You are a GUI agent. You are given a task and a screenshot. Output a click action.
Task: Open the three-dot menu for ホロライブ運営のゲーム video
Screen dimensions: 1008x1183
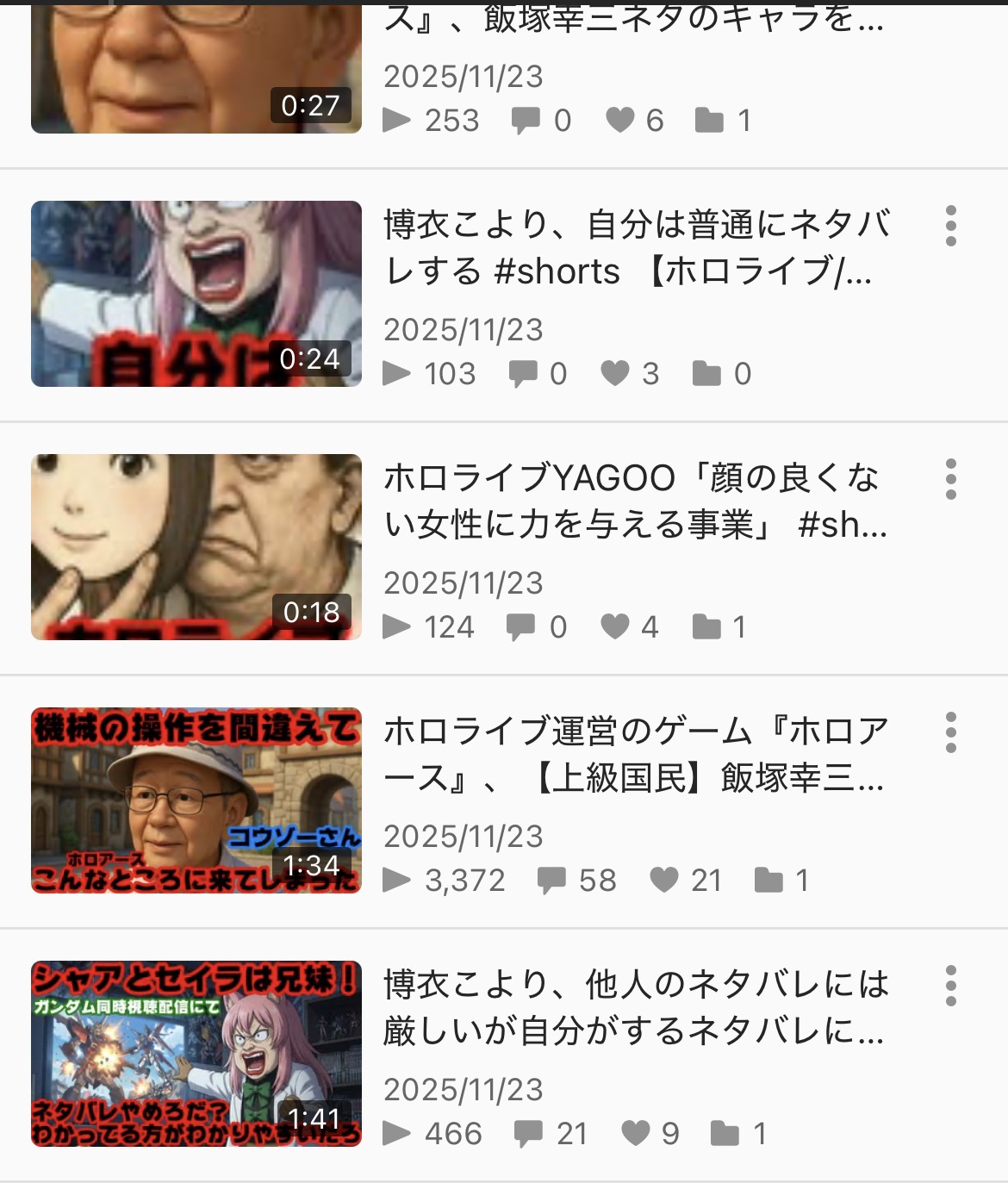pos(950,732)
